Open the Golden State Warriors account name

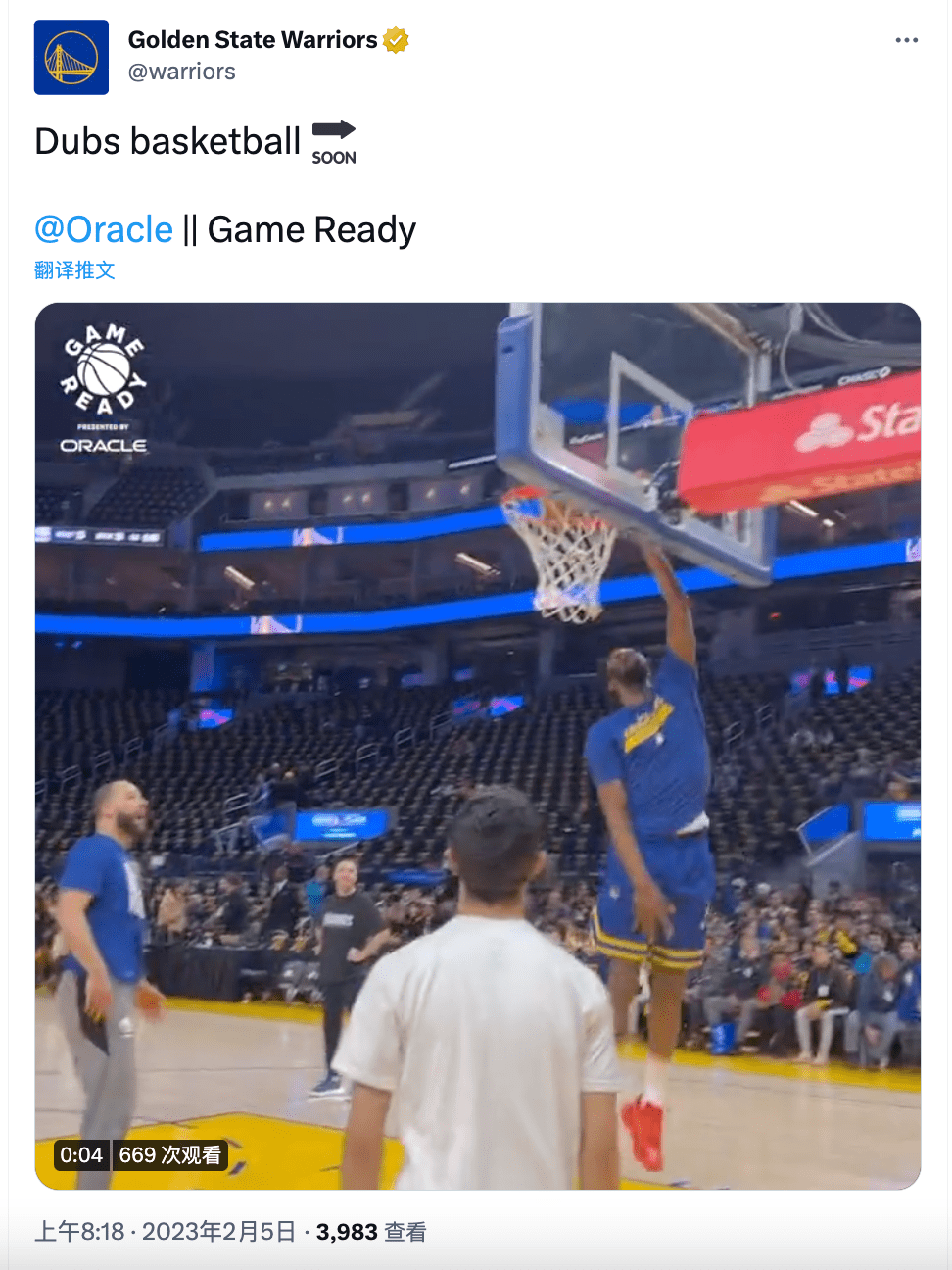(252, 40)
